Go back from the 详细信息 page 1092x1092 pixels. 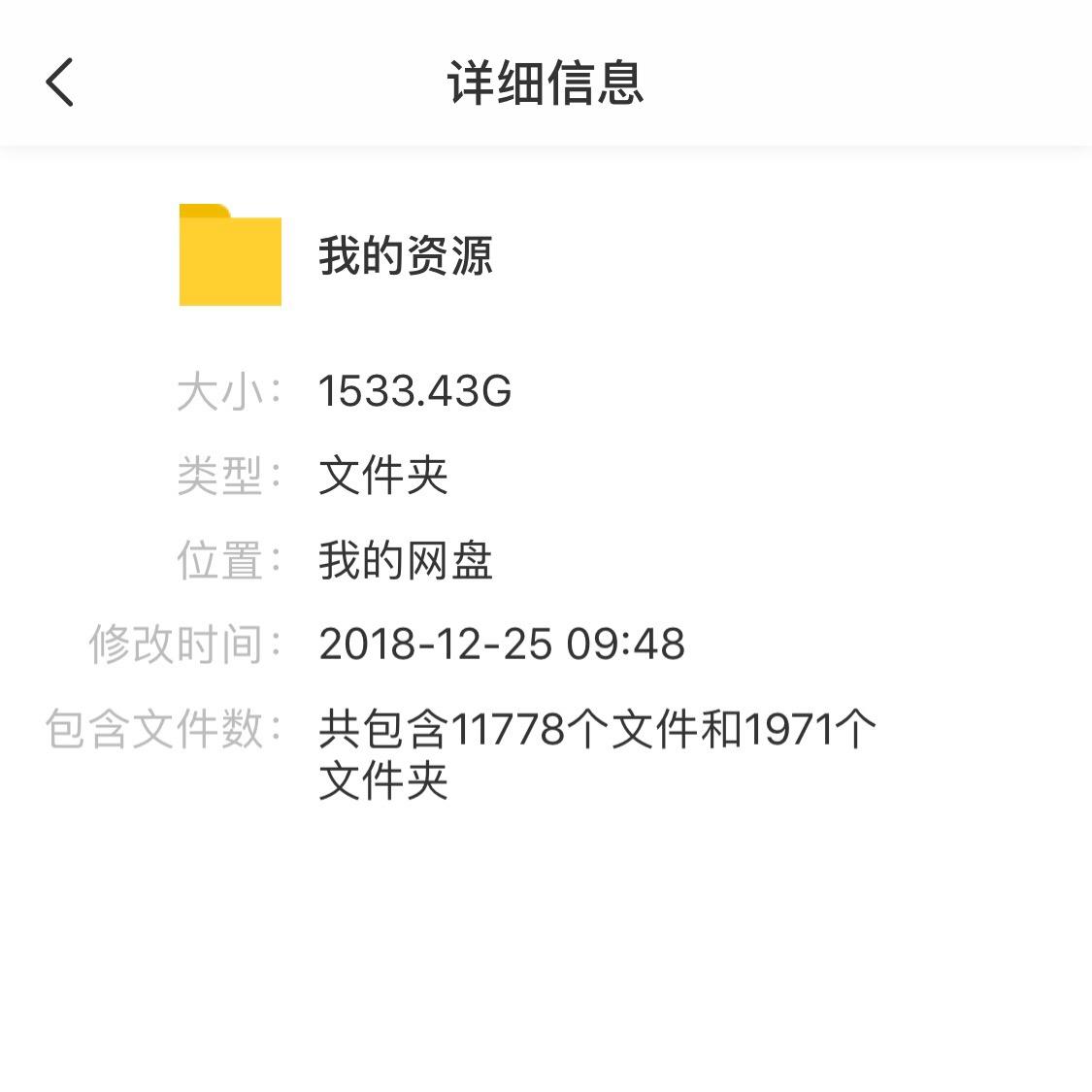(60, 82)
